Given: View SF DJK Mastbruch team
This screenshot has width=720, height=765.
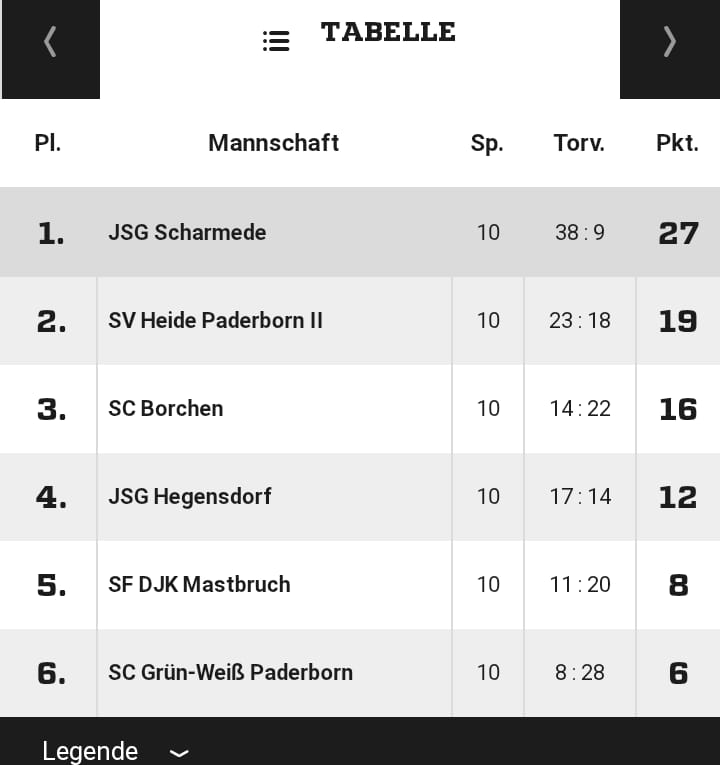Looking at the screenshot, I should click(199, 584).
